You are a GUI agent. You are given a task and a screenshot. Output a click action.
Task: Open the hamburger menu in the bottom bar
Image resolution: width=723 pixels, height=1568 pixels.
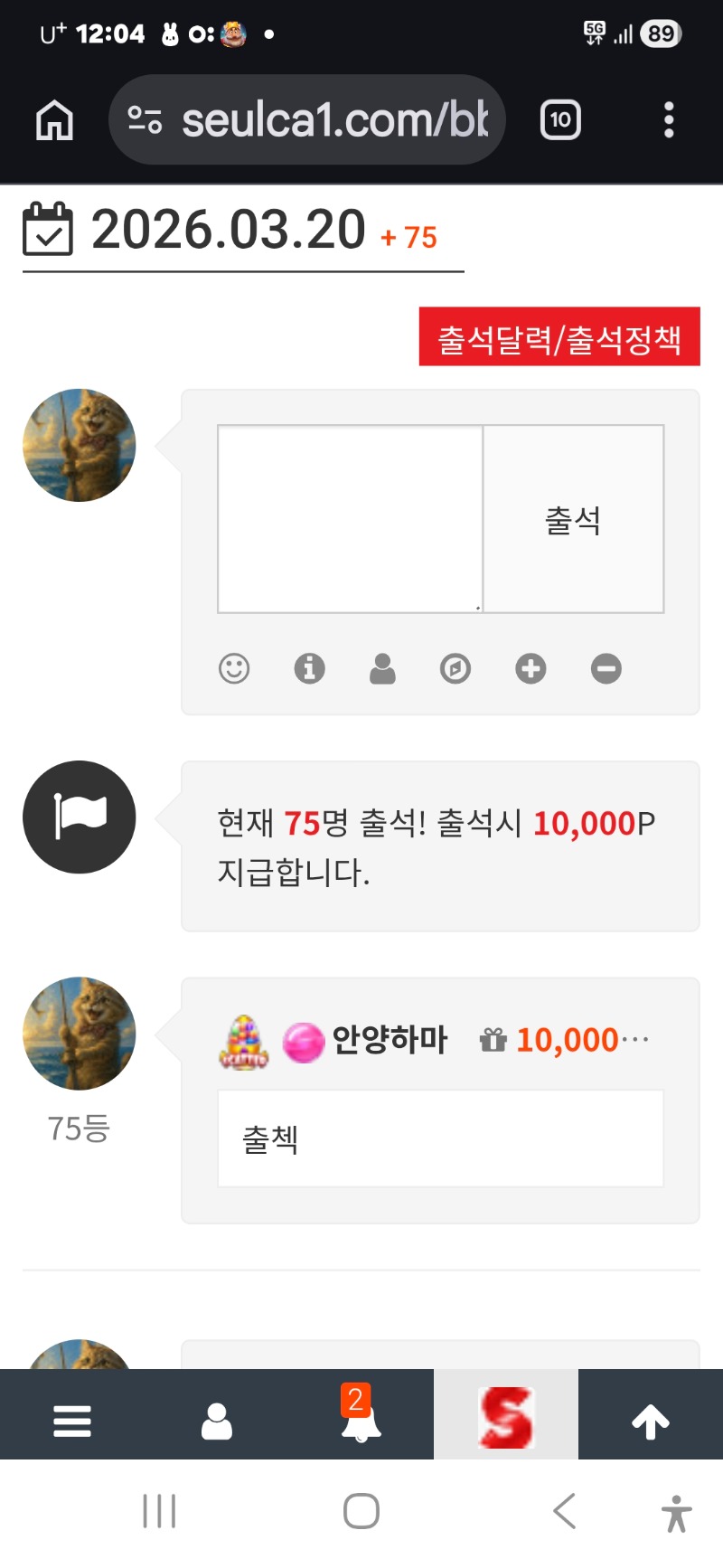tap(72, 1421)
